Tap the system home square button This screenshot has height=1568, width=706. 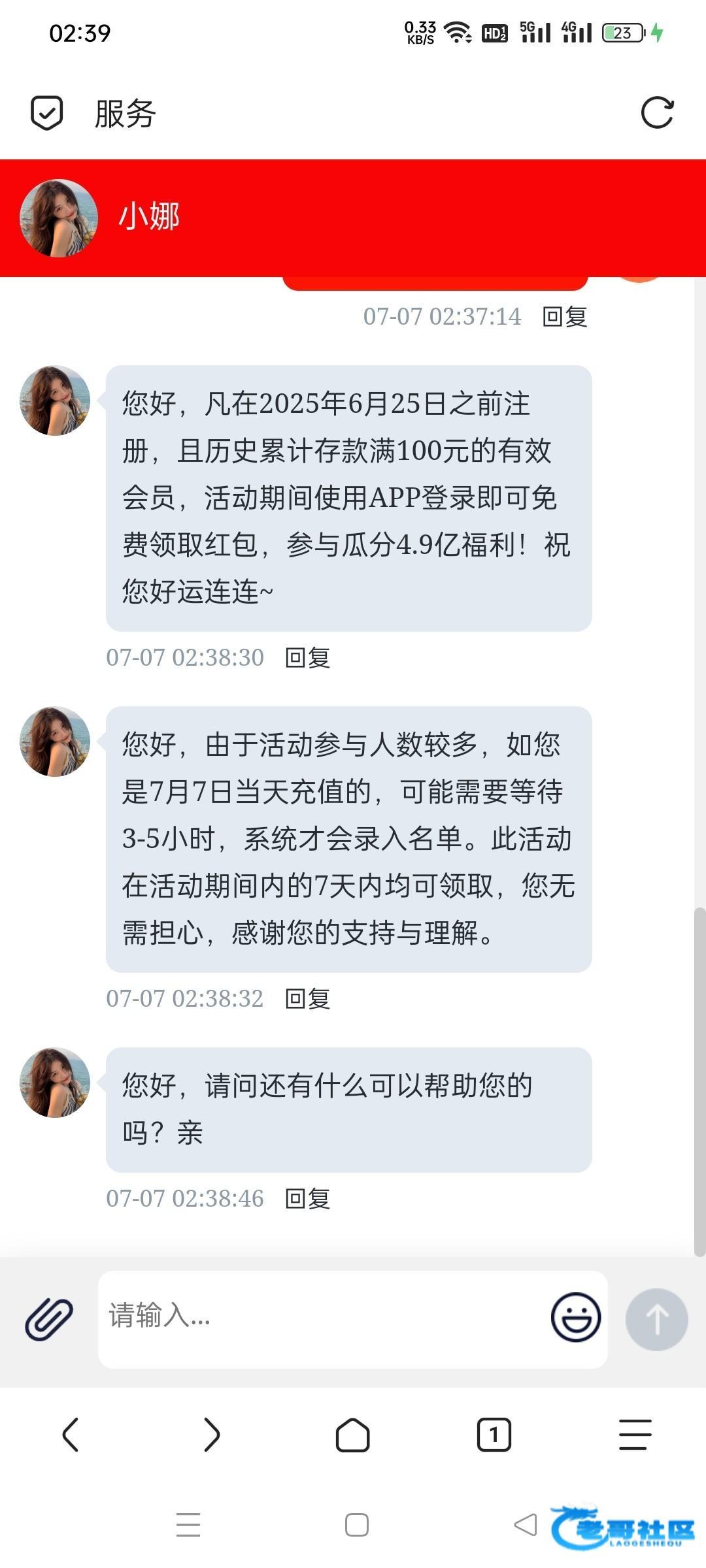click(357, 1525)
